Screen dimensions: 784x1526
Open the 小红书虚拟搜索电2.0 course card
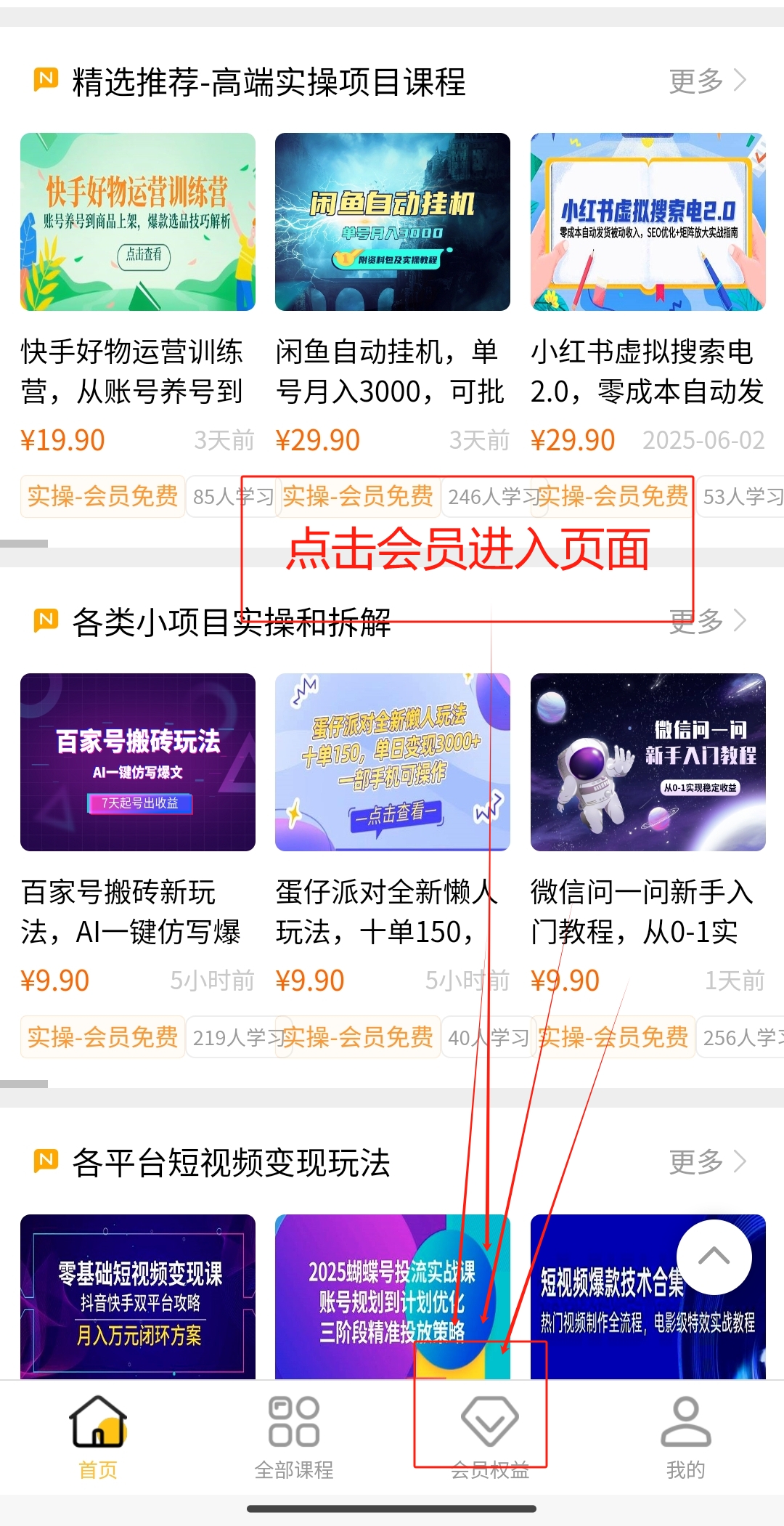coord(648,222)
